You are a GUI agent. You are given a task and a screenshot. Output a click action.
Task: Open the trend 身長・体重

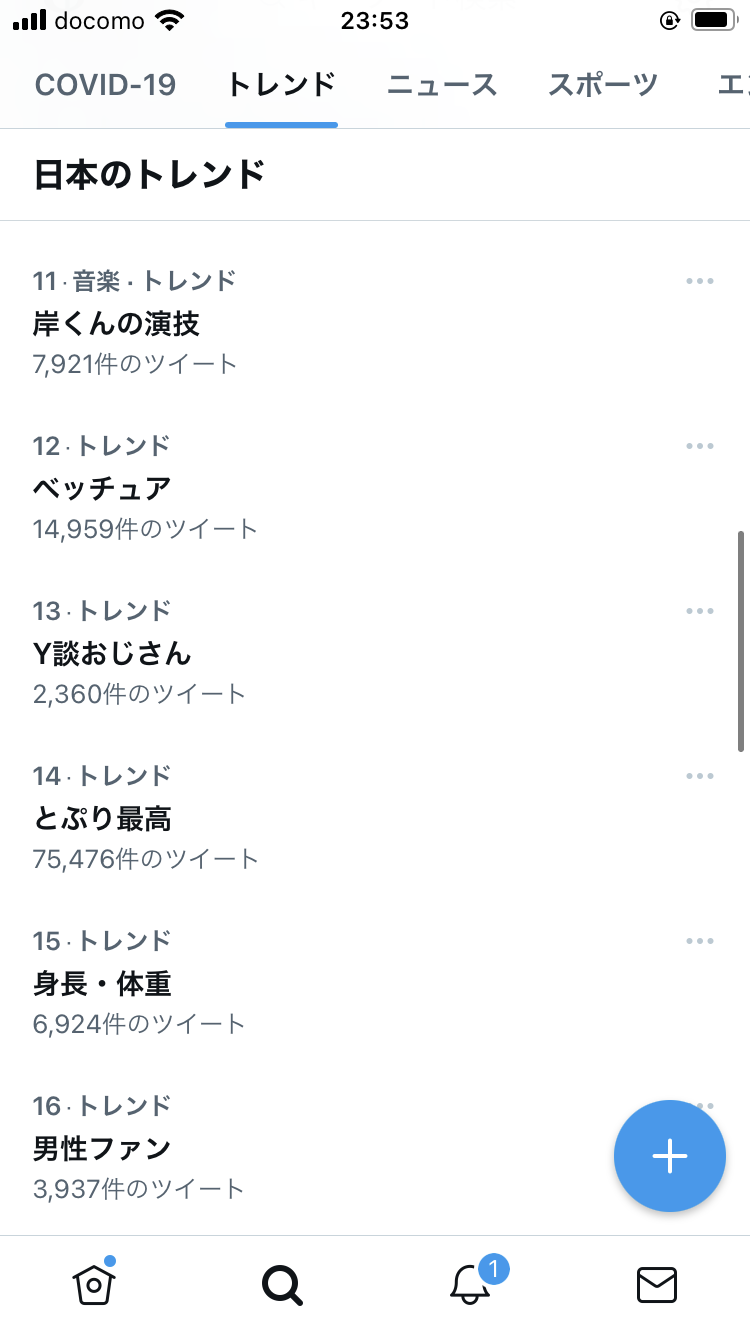tap(102, 984)
